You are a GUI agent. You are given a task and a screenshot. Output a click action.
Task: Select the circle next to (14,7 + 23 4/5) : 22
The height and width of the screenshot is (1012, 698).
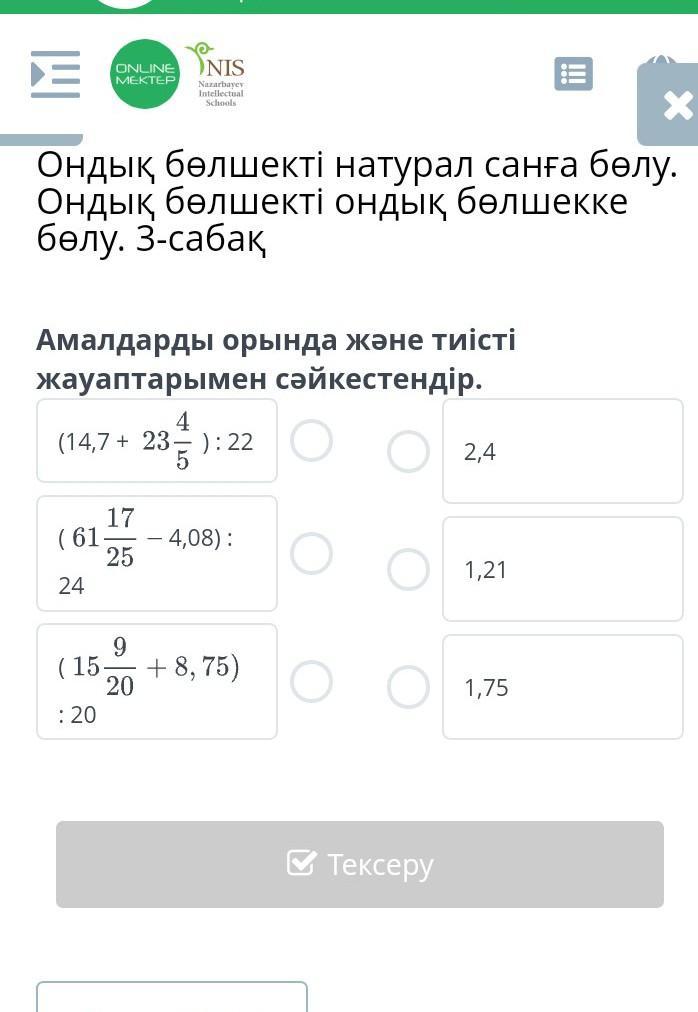point(311,440)
